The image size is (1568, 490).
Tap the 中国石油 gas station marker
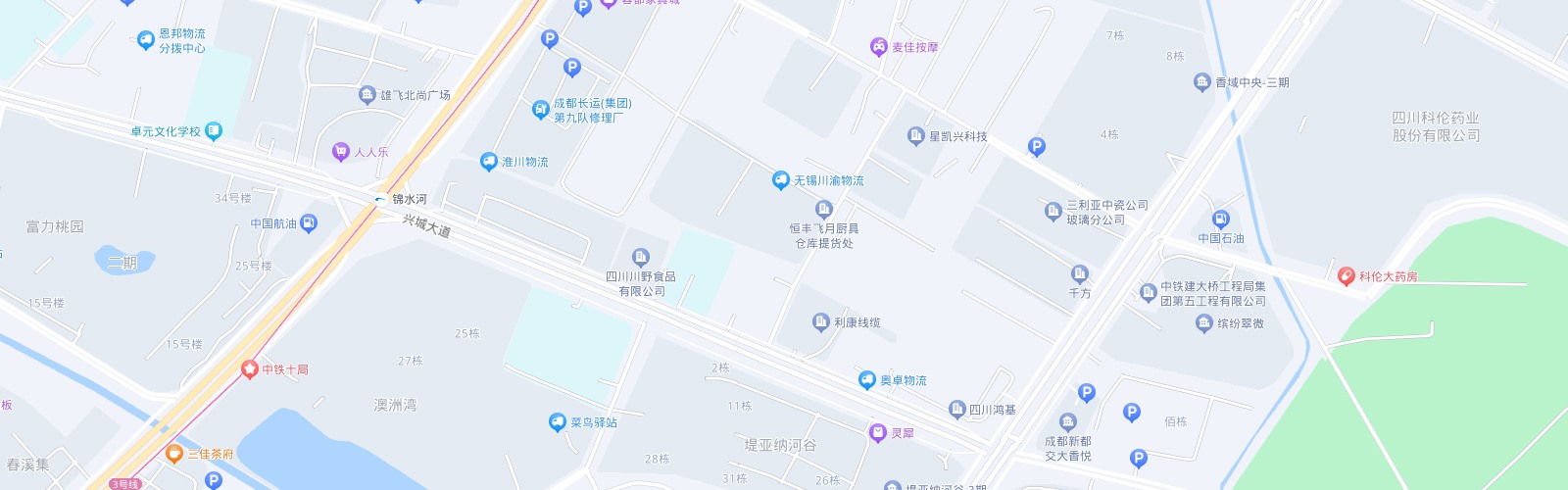click(1220, 220)
